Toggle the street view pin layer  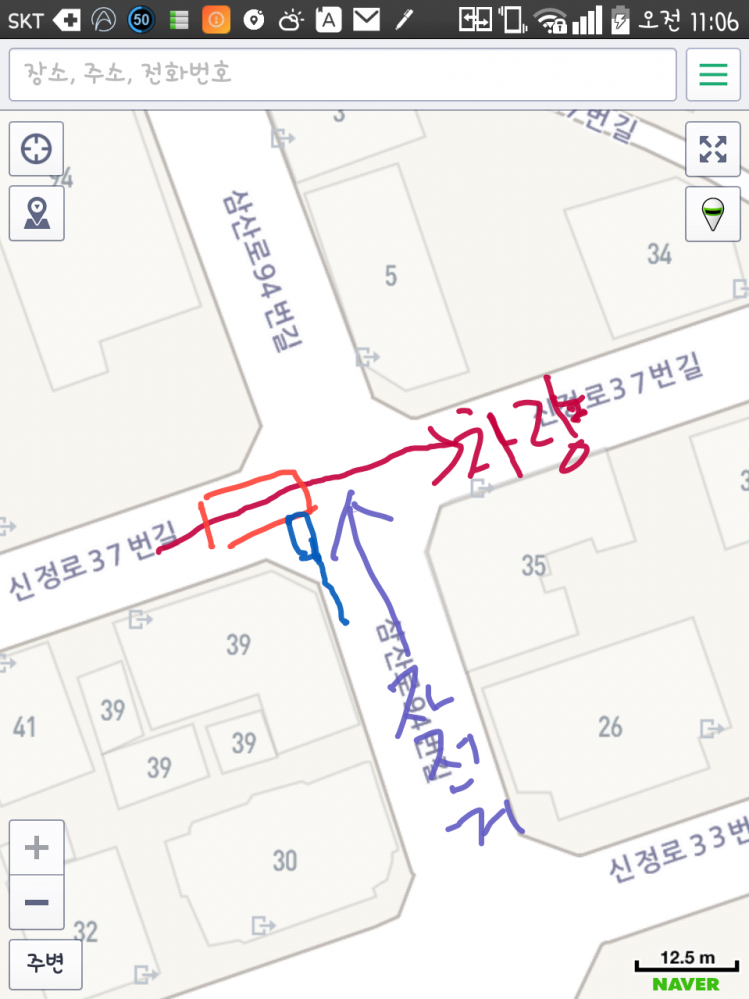(x=713, y=213)
